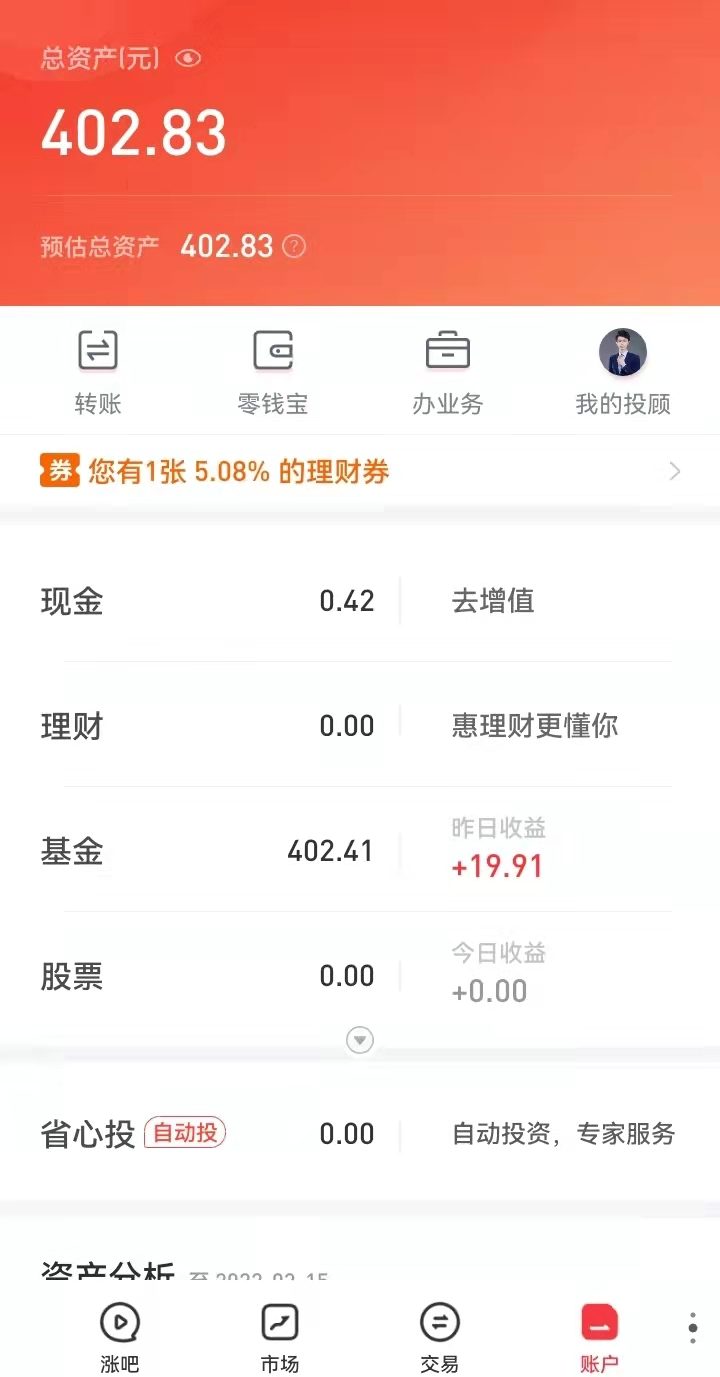This screenshot has height=1377, width=720.
Task: Open the 市场 chart icon in bottom navigation
Action: (x=279, y=1322)
